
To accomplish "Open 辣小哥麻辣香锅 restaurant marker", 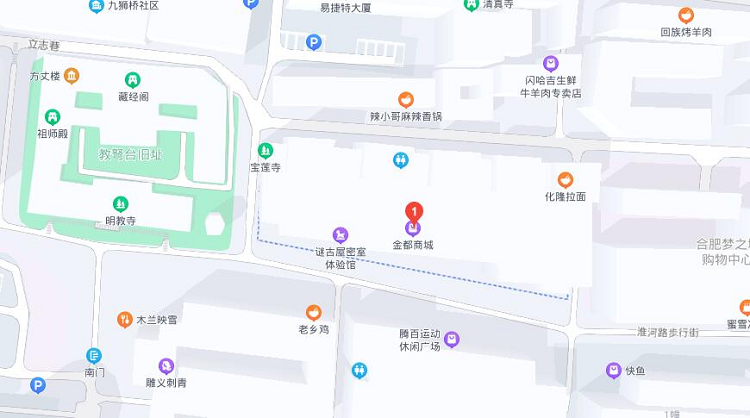I will tap(405, 99).
